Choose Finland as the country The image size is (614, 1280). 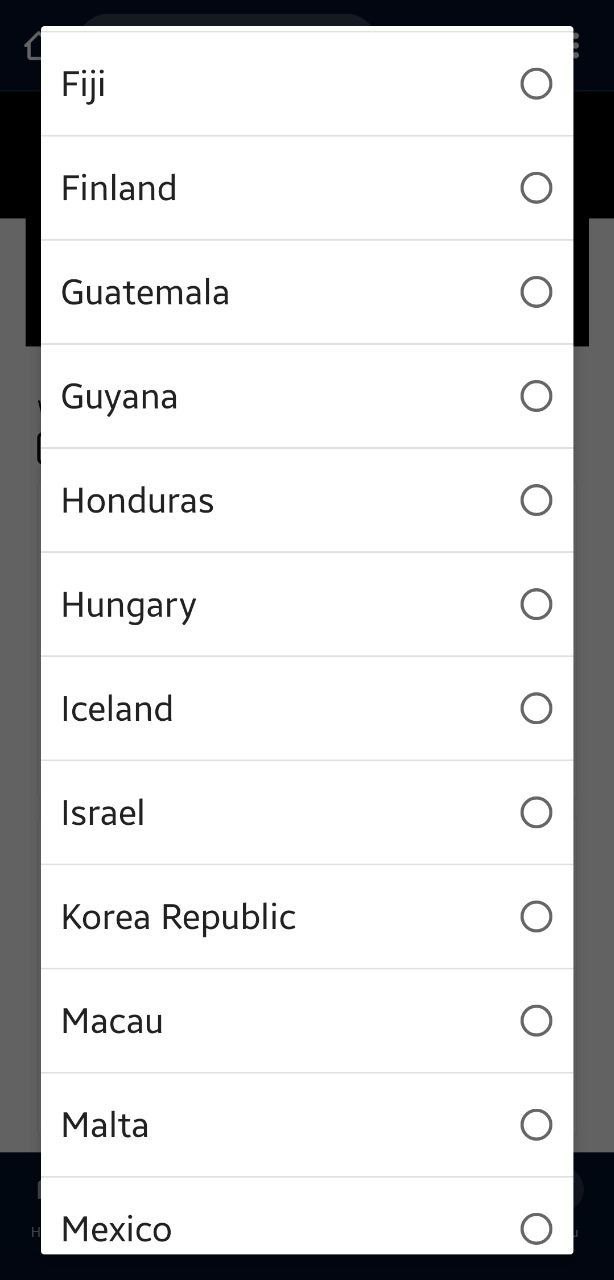(536, 188)
